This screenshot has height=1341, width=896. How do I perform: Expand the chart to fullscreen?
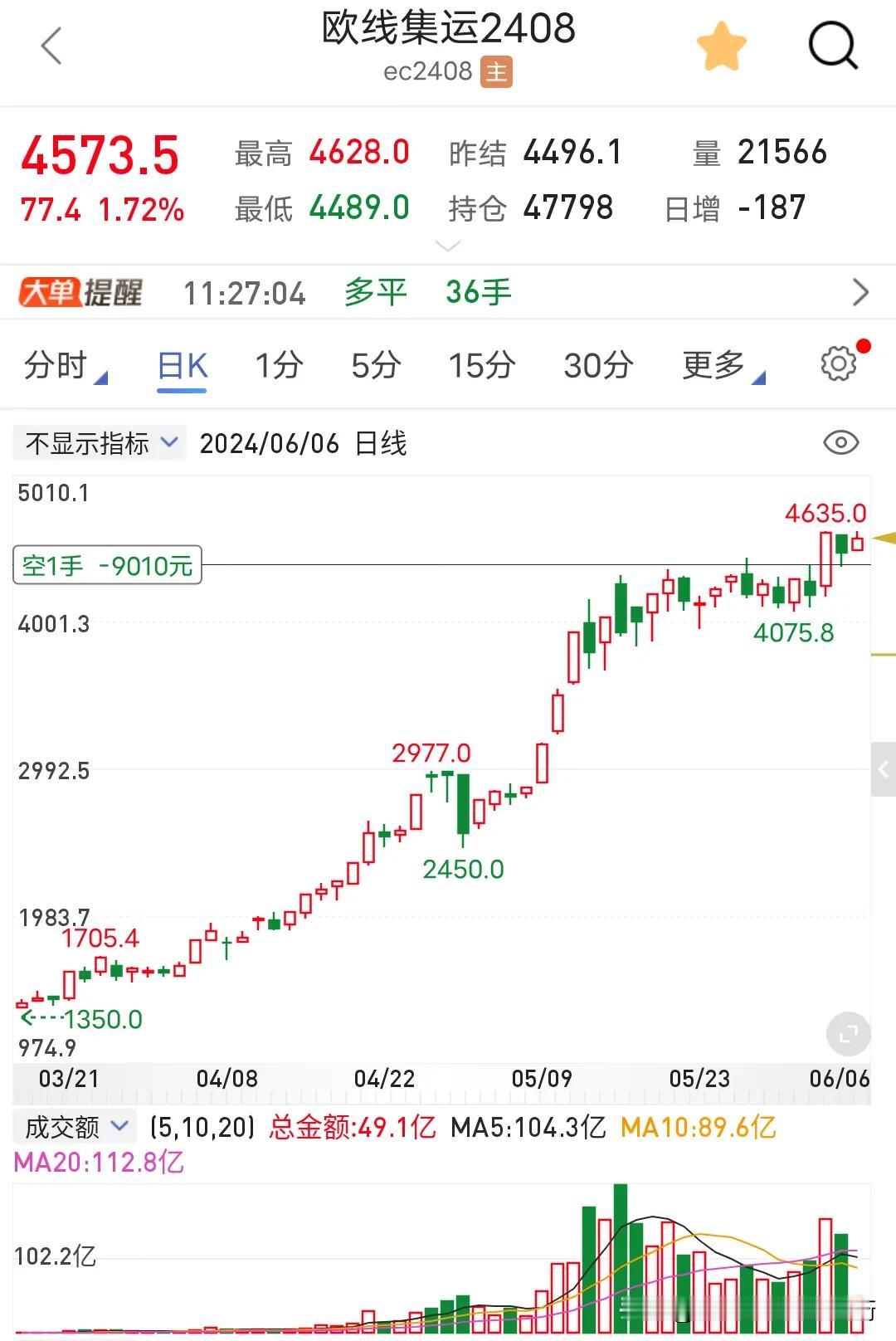tap(848, 1034)
